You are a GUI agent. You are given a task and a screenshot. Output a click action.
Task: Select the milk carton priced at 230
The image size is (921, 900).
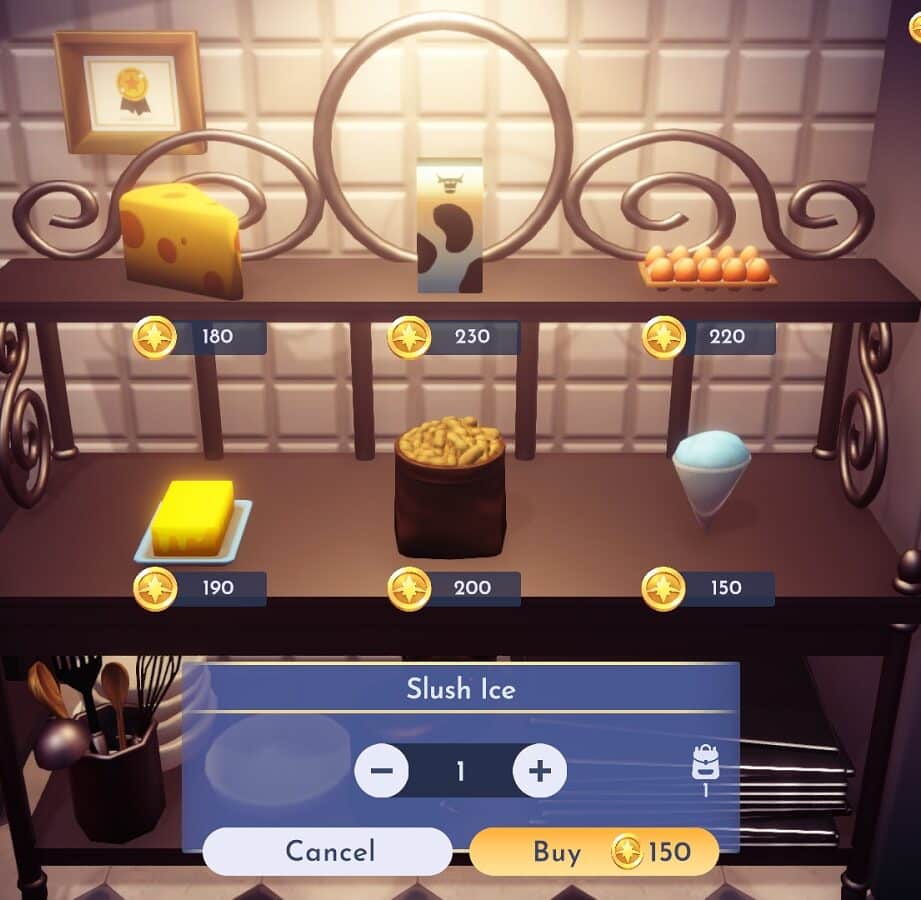(448, 226)
